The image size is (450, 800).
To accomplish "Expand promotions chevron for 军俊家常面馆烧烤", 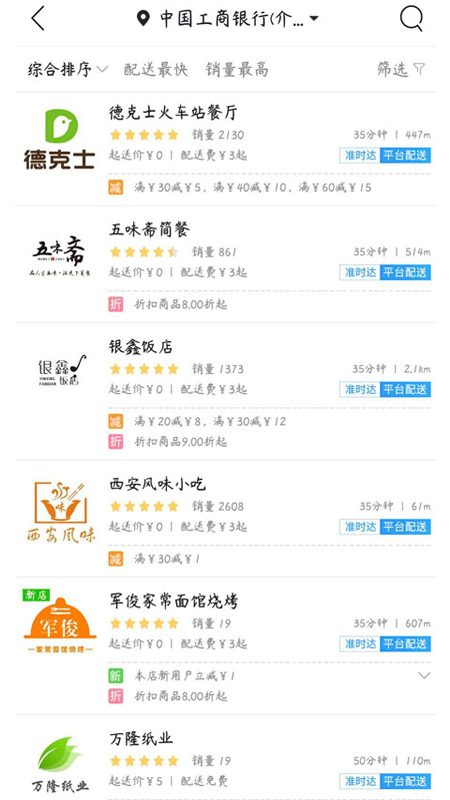I will coord(424,676).
